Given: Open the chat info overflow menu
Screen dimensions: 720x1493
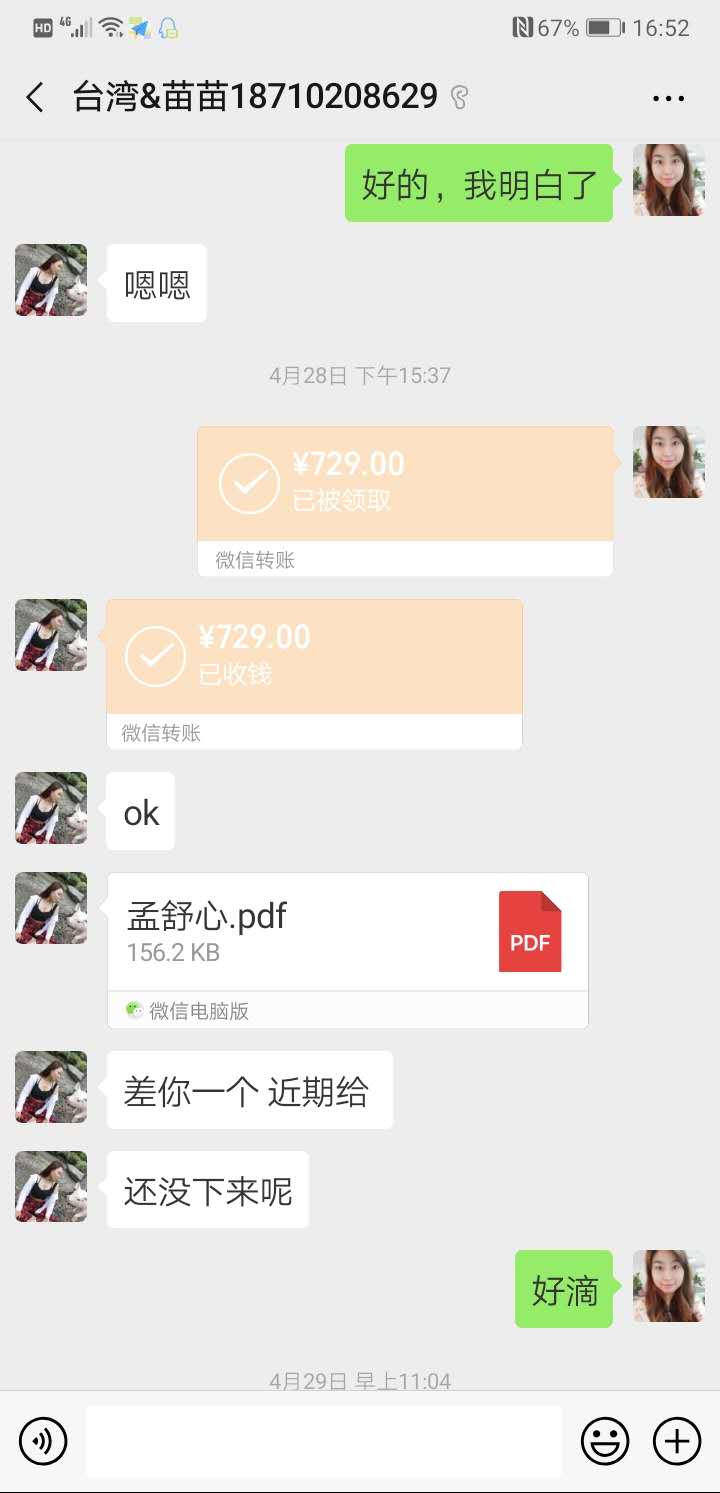Looking at the screenshot, I should pos(668,98).
